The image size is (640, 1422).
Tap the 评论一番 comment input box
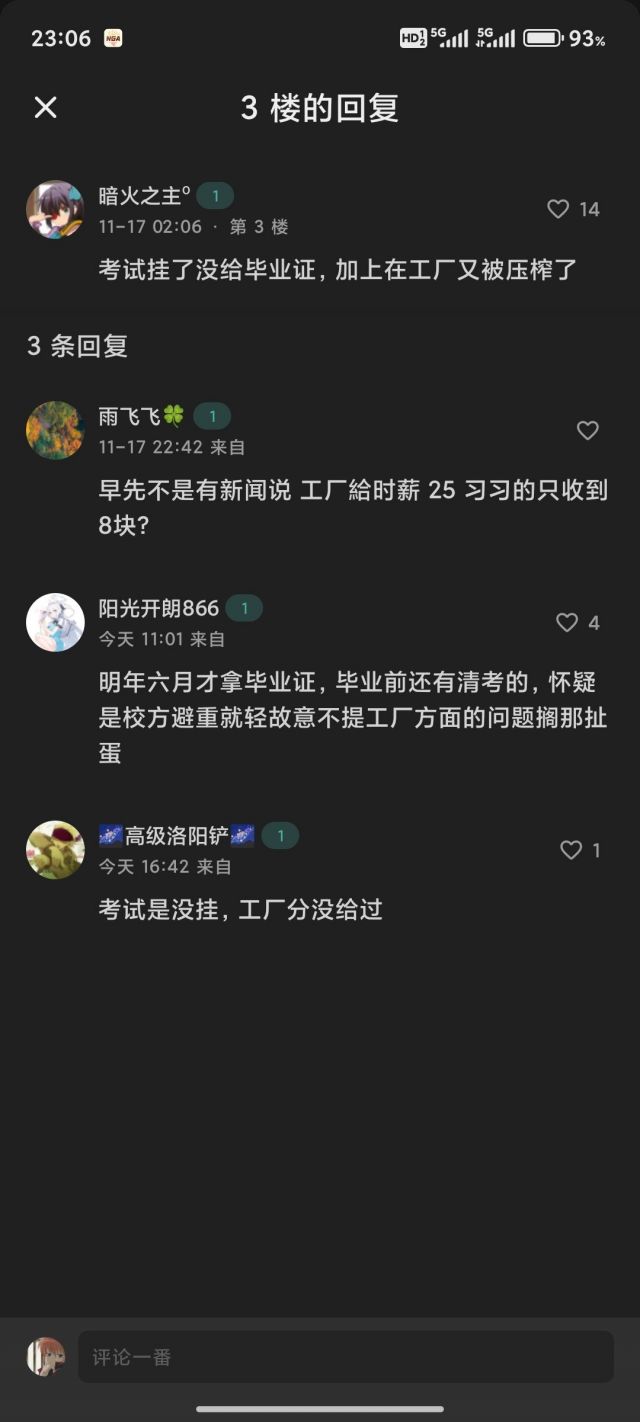[x=345, y=1357]
